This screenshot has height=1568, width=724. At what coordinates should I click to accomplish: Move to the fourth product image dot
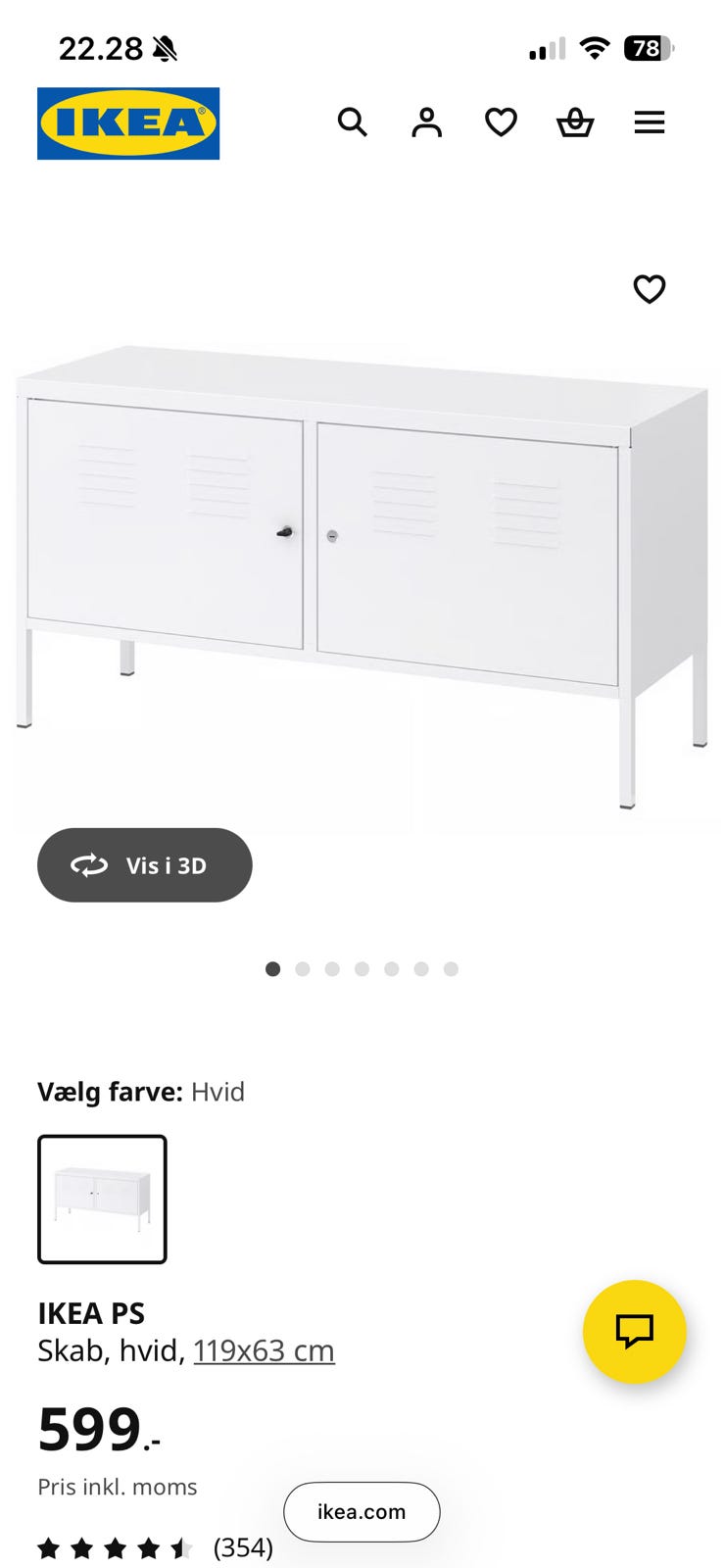[362, 968]
